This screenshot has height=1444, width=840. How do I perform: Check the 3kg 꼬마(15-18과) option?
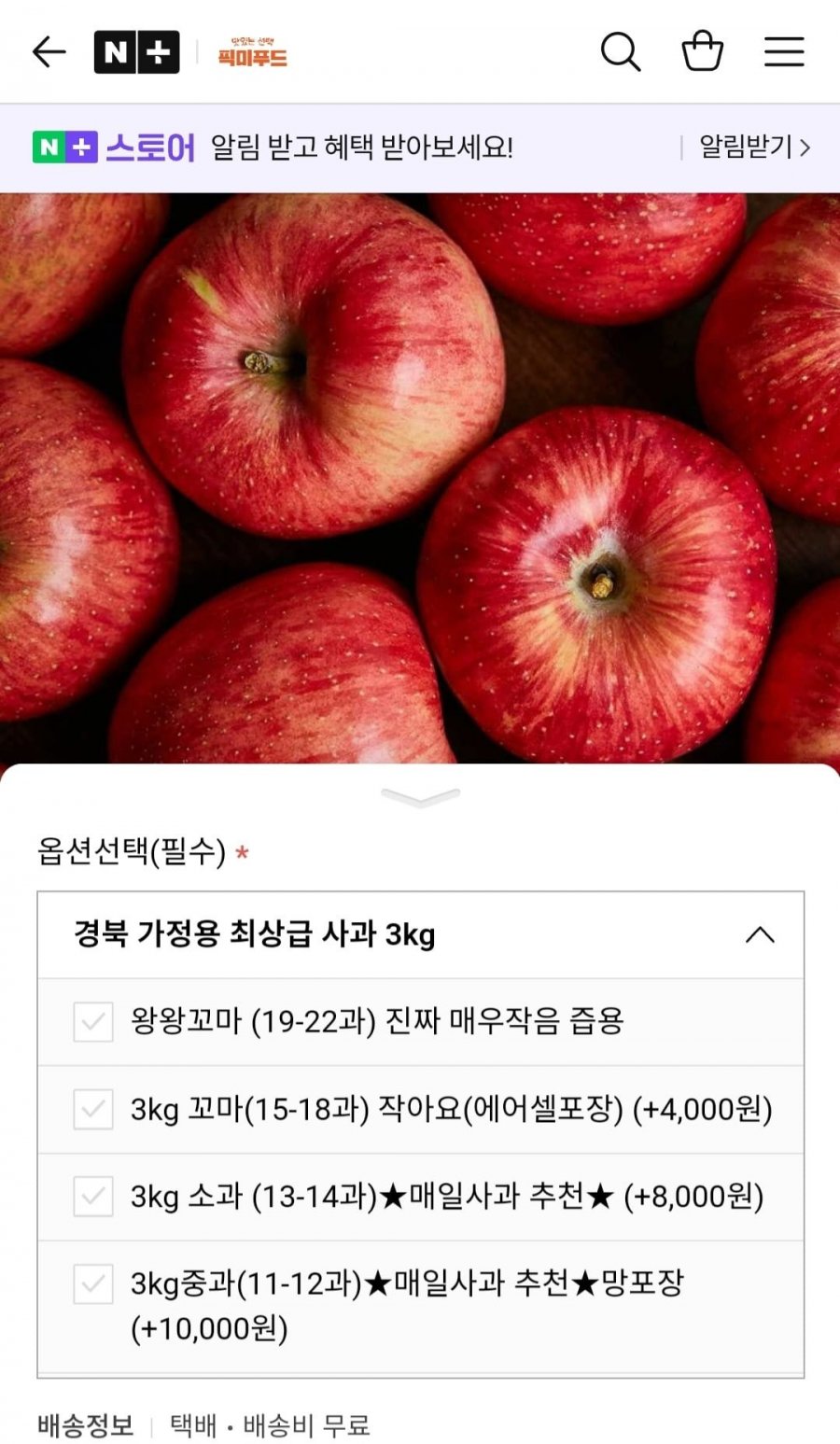coord(92,1109)
